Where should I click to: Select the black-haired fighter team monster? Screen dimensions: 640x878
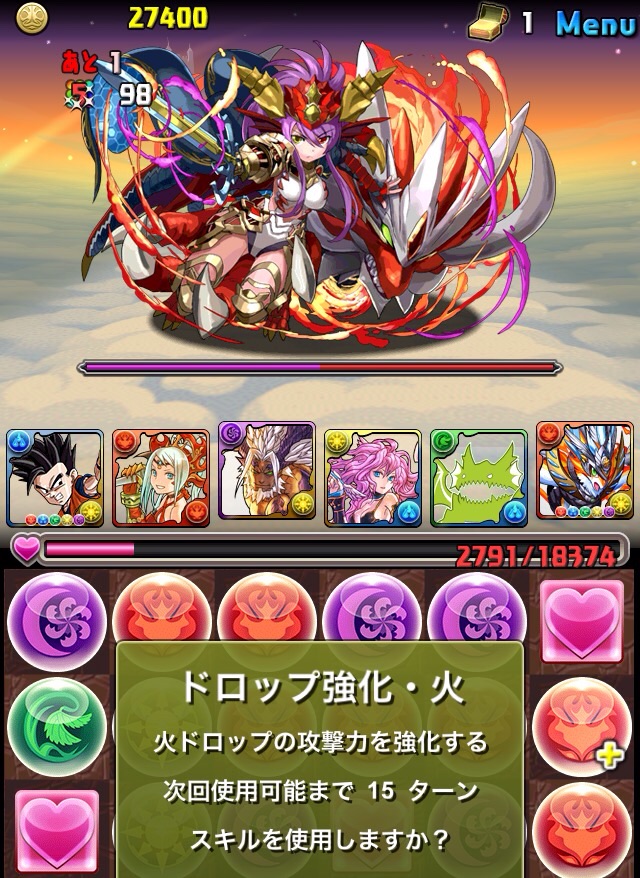[x=55, y=478]
